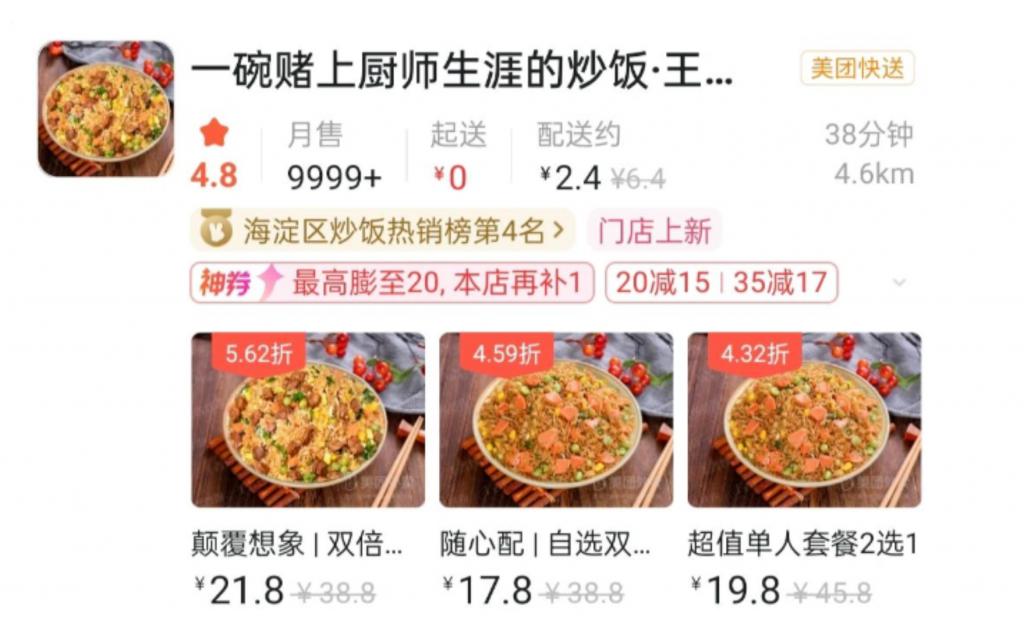This screenshot has width=1024, height=627.
Task: Expand the promotions dropdown arrow
Action: click(899, 283)
